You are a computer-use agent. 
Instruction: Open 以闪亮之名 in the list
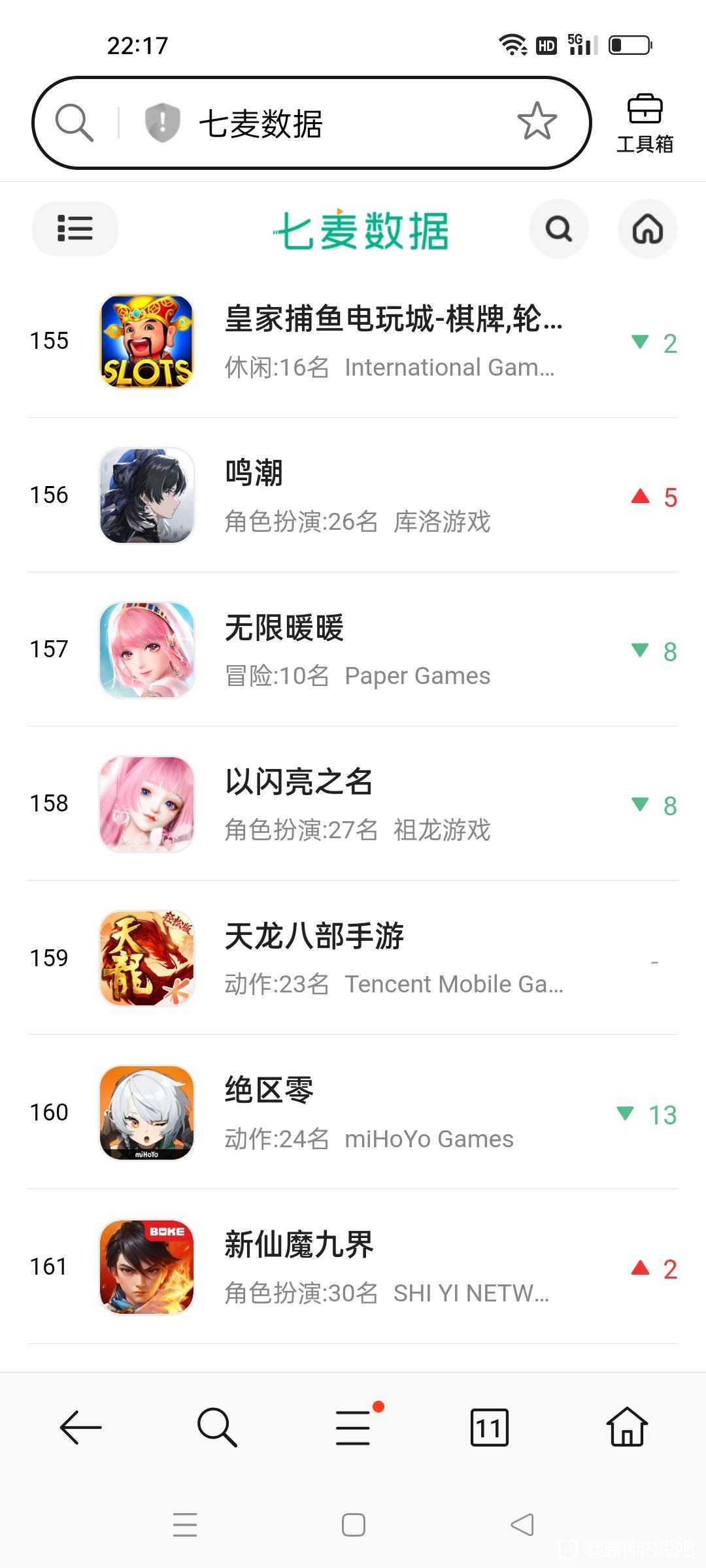pyautogui.click(x=353, y=804)
